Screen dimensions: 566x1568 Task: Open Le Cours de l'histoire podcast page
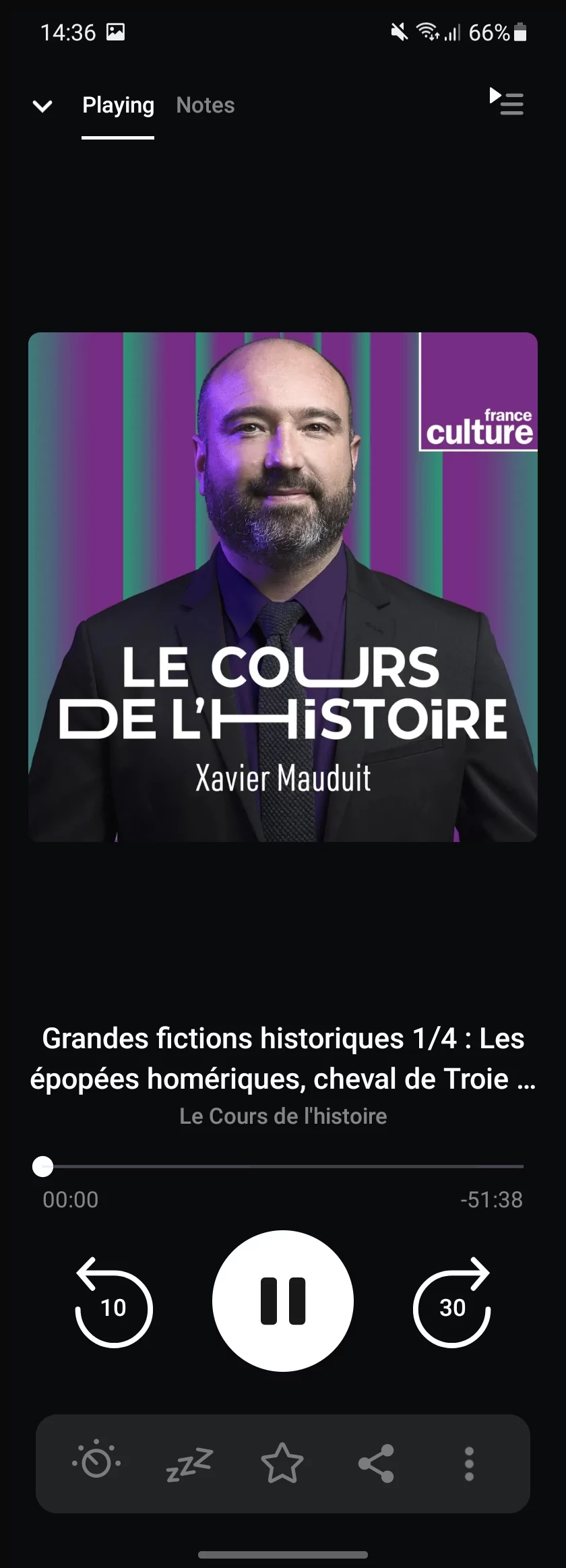[x=283, y=1116]
